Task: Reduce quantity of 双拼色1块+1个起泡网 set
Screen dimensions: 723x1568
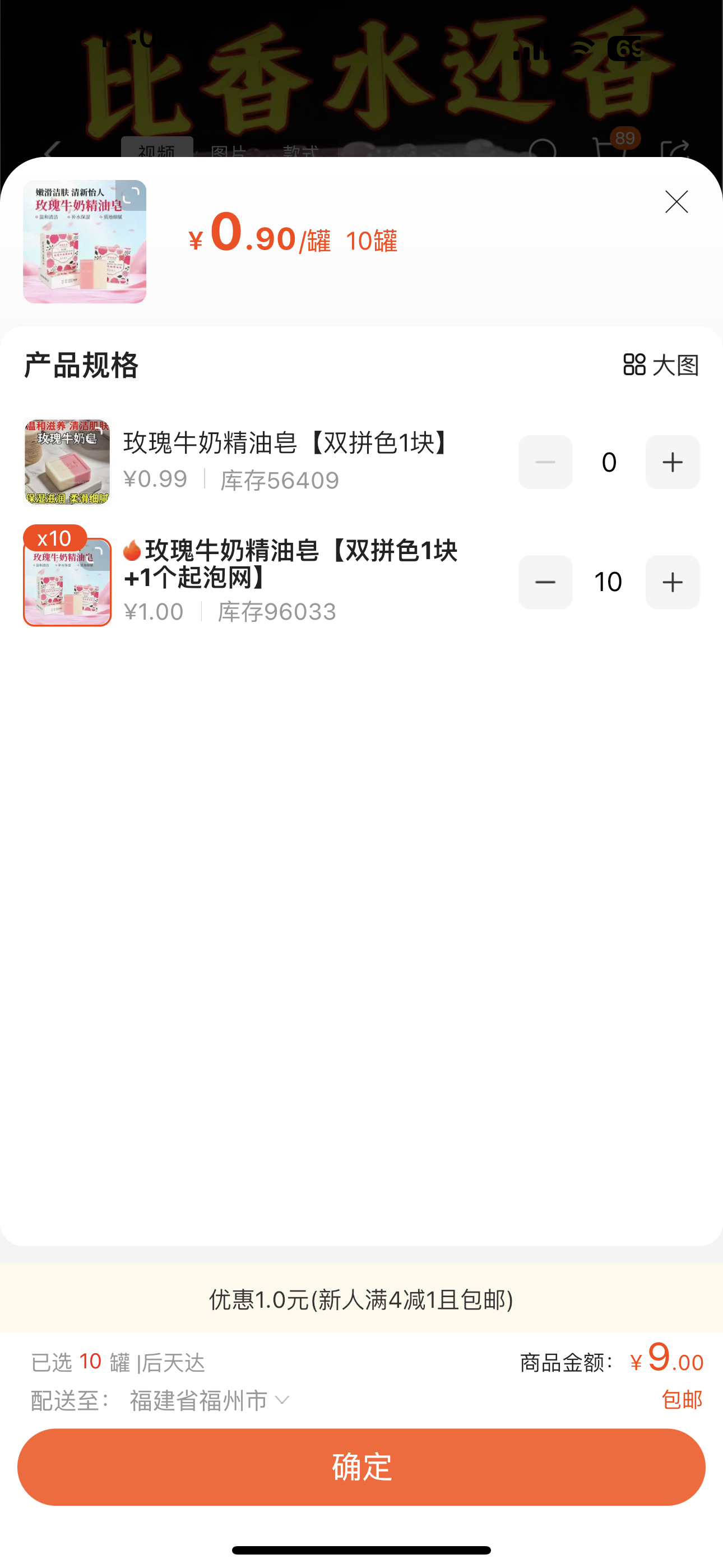Action: (x=545, y=583)
